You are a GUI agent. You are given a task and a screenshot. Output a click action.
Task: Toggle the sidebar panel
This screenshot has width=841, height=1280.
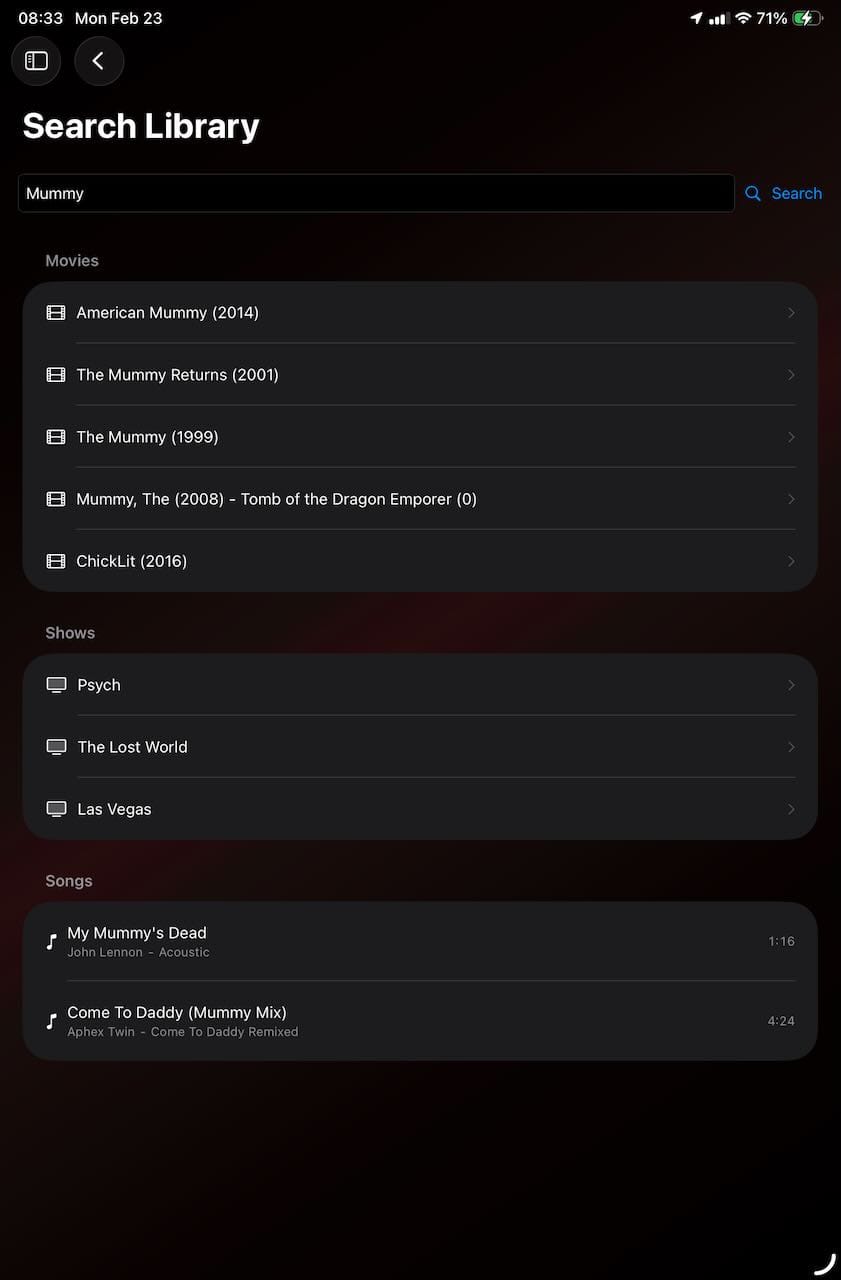36,61
